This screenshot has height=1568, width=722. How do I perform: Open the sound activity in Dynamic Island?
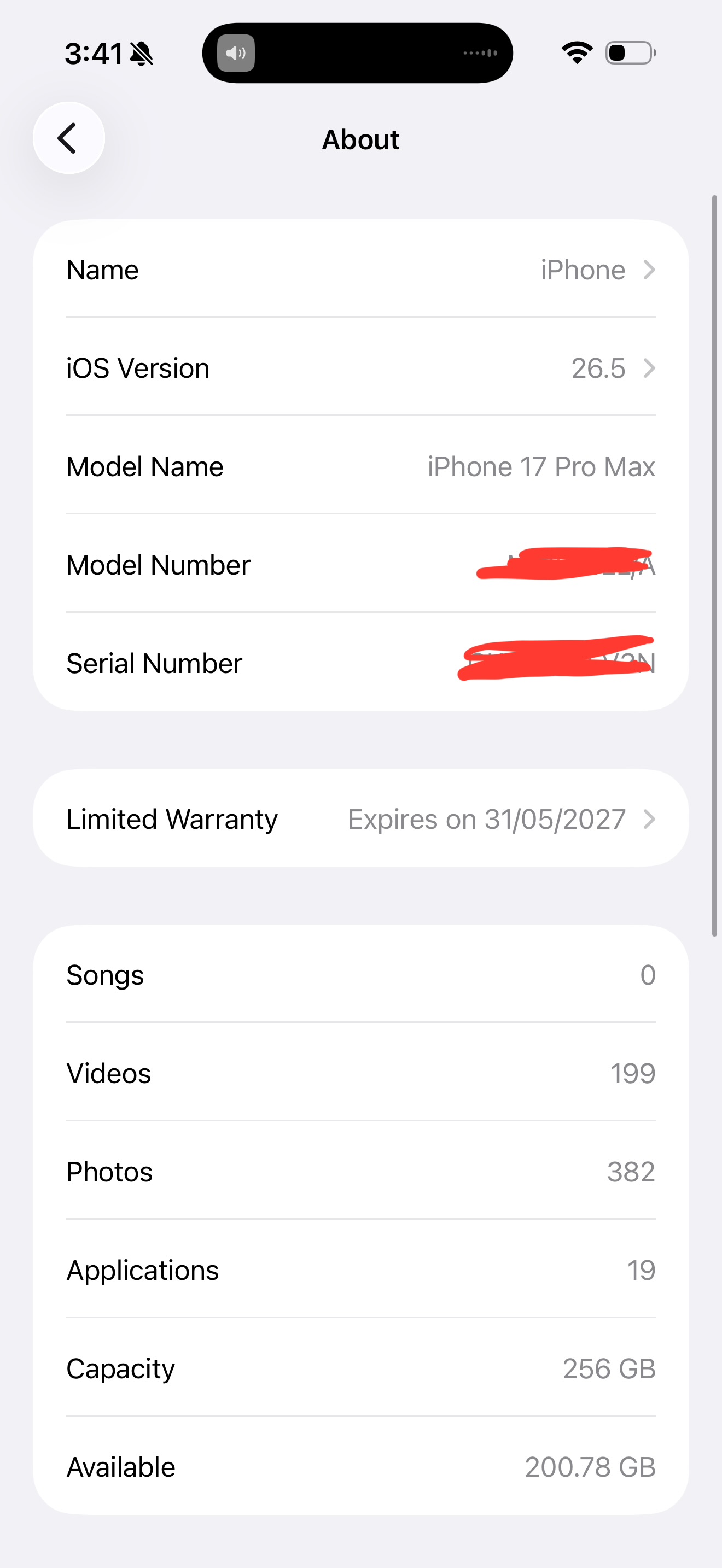tap(357, 53)
